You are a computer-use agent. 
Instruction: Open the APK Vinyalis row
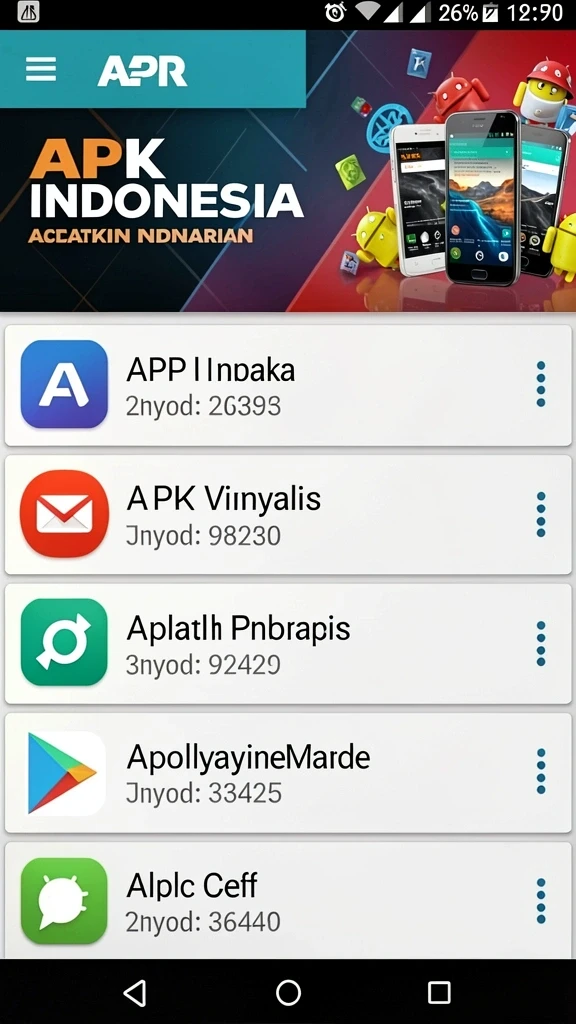288,515
